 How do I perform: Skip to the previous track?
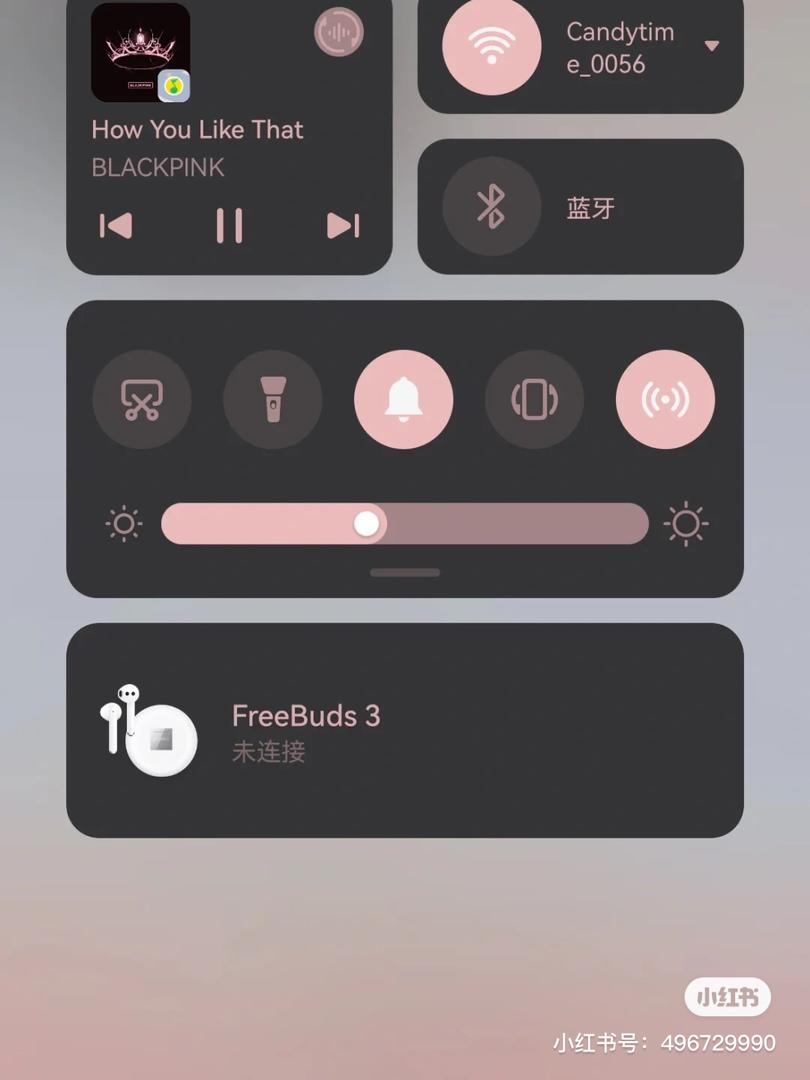click(116, 226)
